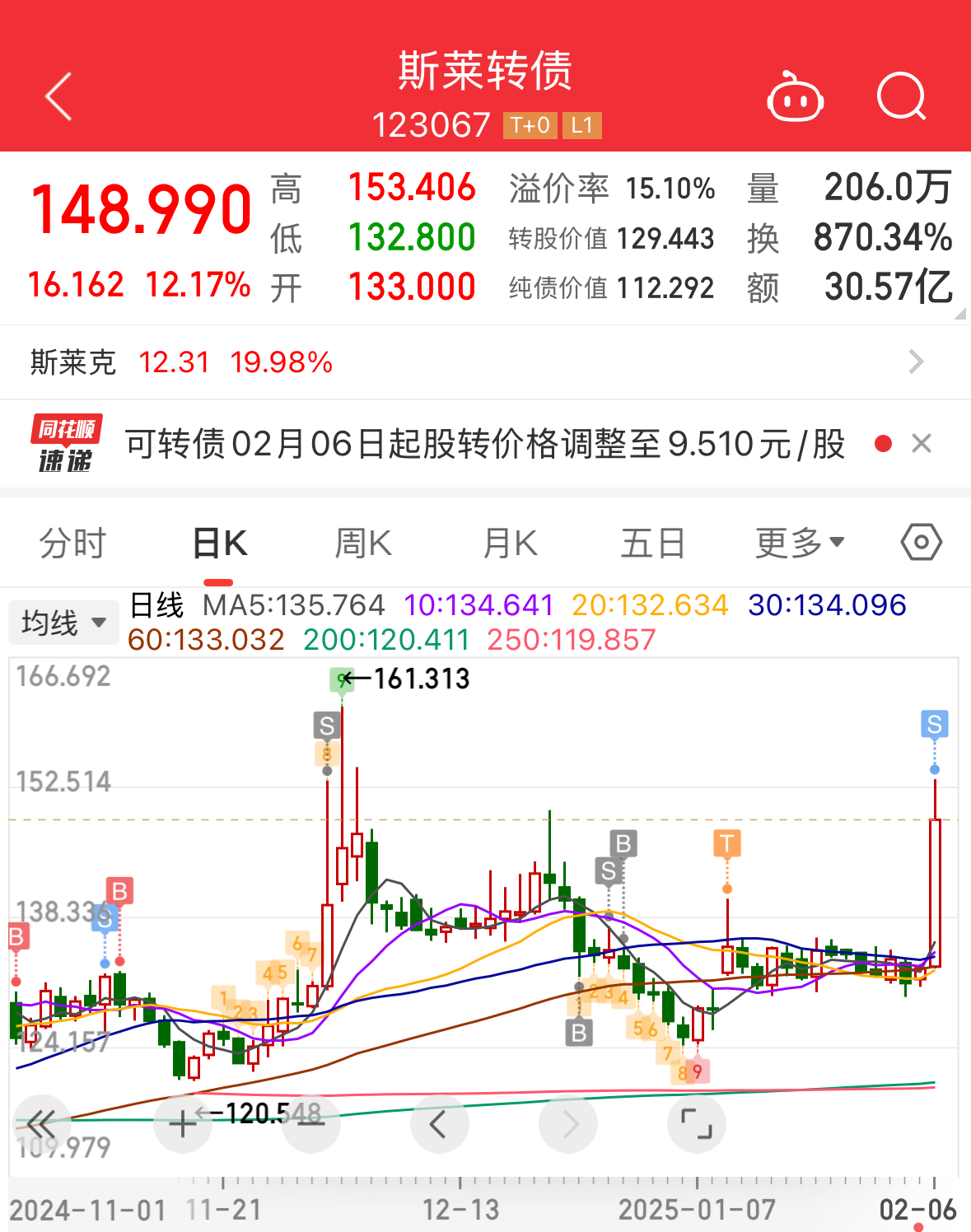Tap the double-left arrow chart control

pyautogui.click(x=41, y=1123)
